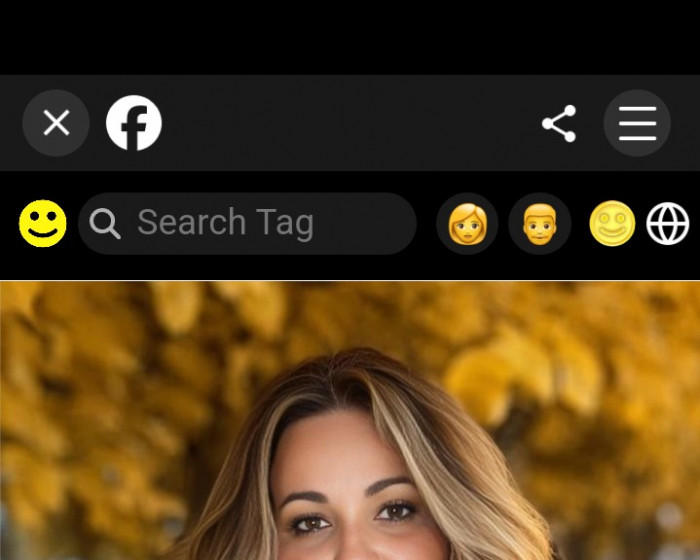The width and height of the screenshot is (700, 560).
Task: Select the woman face filter
Action: coord(467,224)
